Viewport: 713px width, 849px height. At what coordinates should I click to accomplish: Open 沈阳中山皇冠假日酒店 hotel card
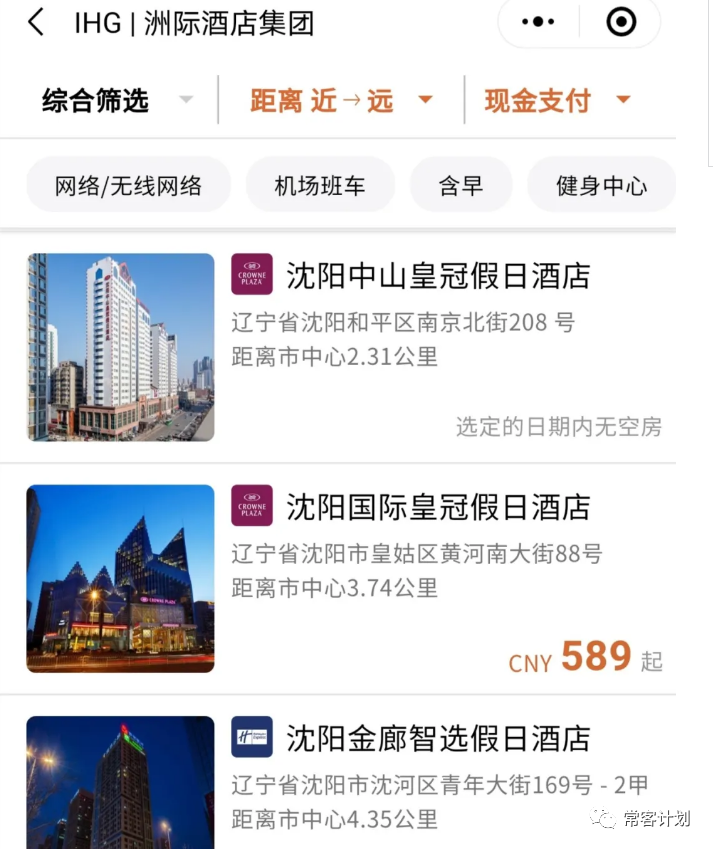pos(438,275)
